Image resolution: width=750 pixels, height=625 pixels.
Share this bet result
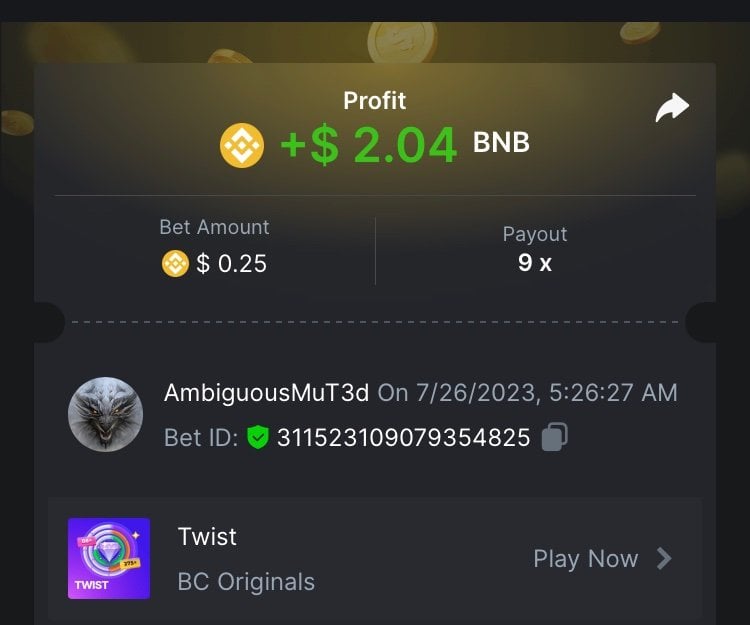[x=672, y=107]
